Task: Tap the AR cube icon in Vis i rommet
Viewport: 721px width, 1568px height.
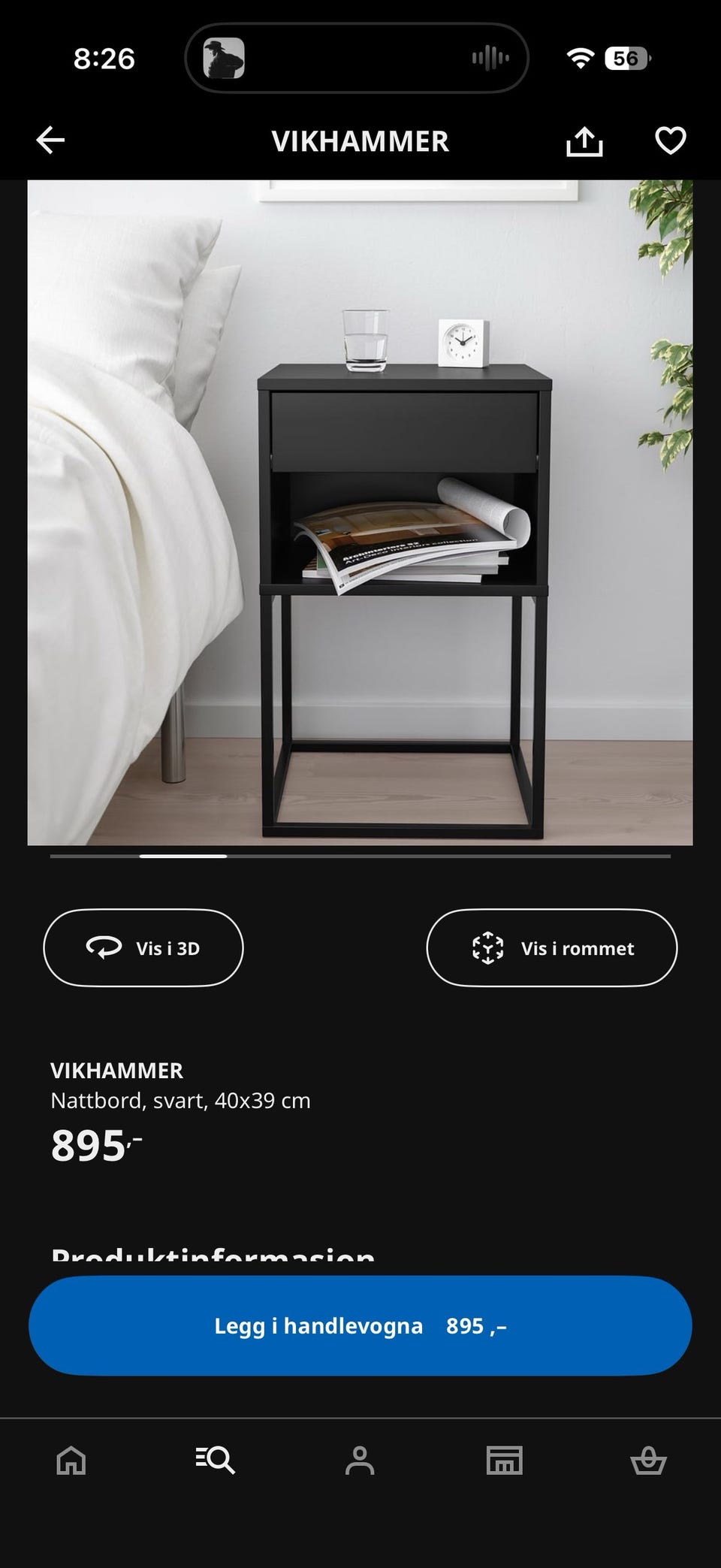Action: point(487,947)
